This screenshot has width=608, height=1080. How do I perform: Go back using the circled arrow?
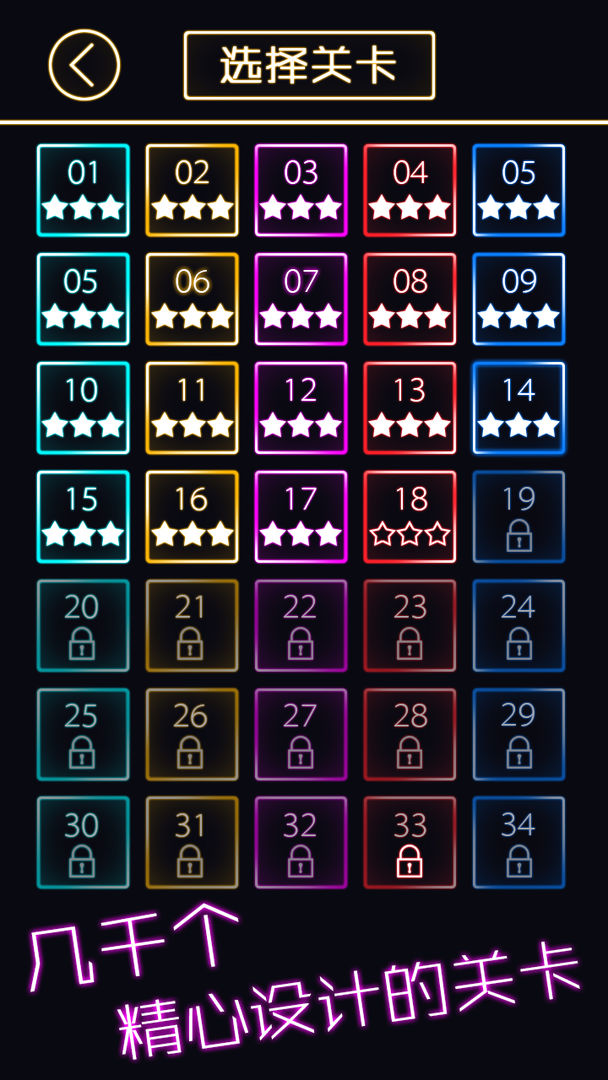pyautogui.click(x=84, y=65)
